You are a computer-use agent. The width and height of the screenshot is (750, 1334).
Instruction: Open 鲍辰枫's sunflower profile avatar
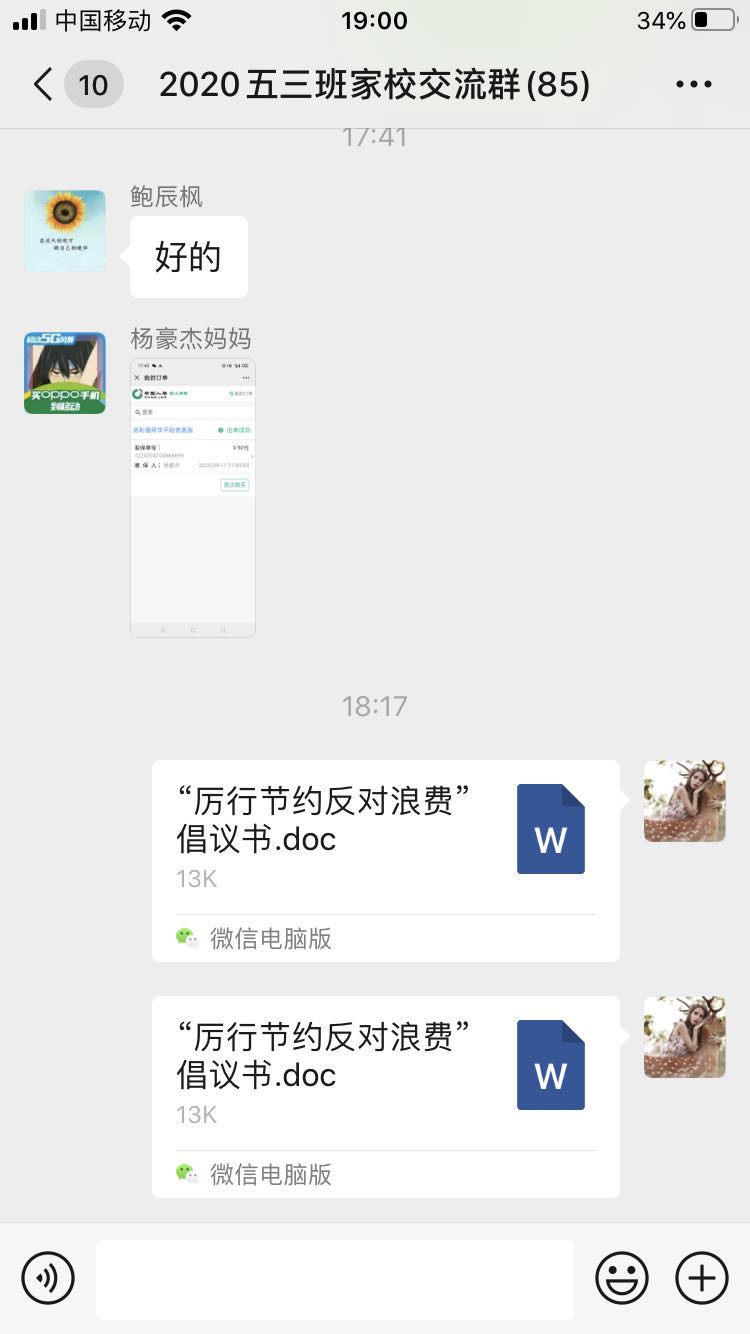[x=65, y=231]
